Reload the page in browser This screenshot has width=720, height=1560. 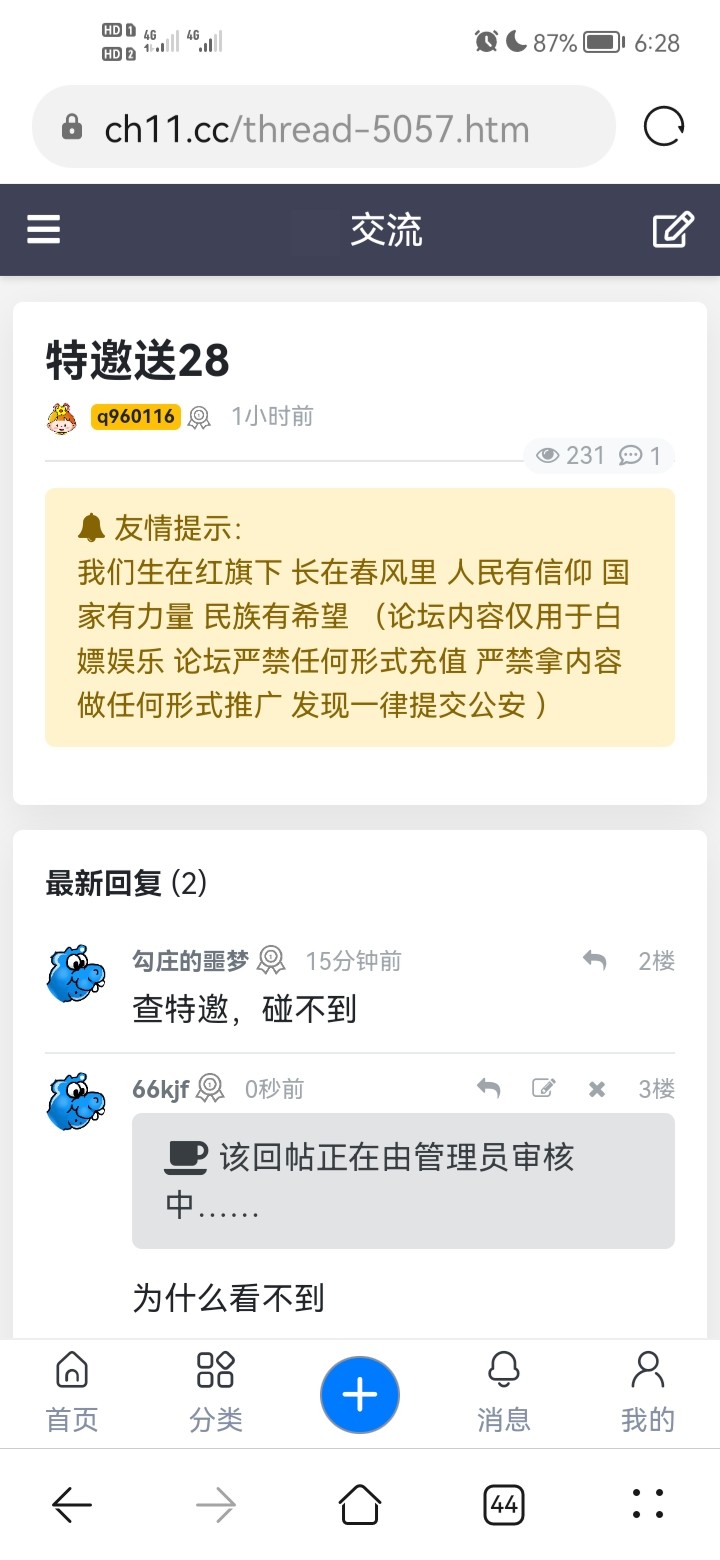click(x=664, y=128)
